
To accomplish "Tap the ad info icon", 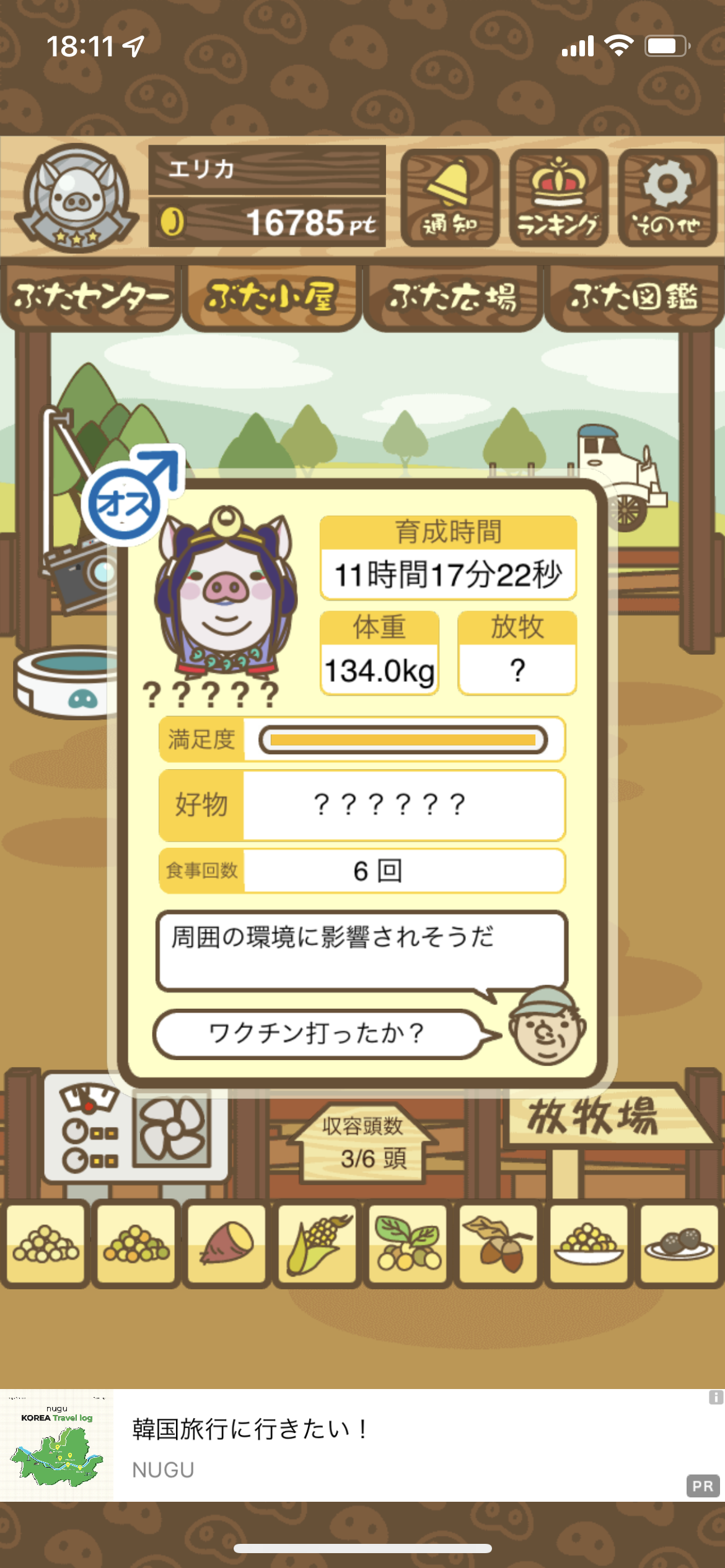I will (x=715, y=1397).
